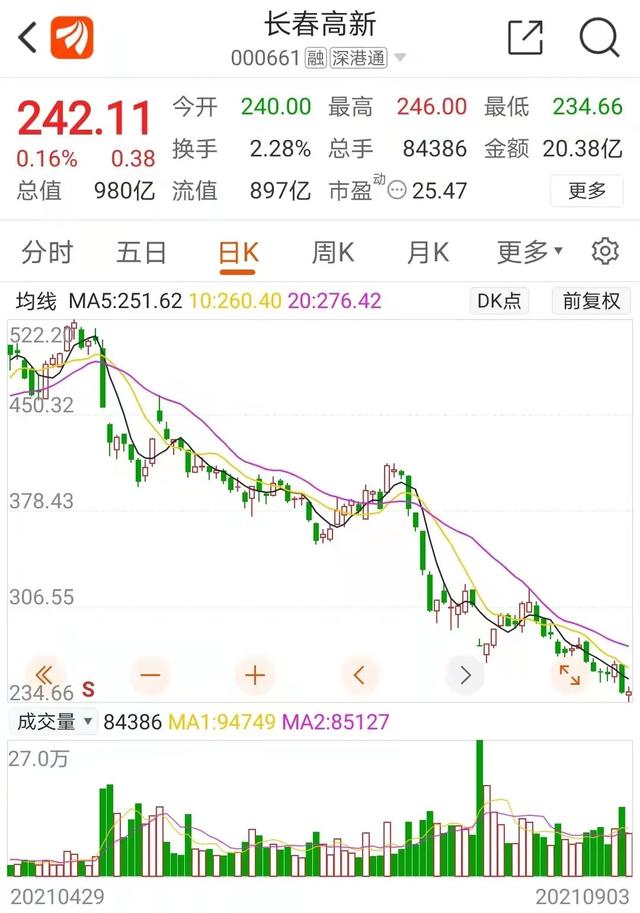The height and width of the screenshot is (913, 640).
Task: Expand the 更多 chart period dropdown
Action: tap(530, 253)
